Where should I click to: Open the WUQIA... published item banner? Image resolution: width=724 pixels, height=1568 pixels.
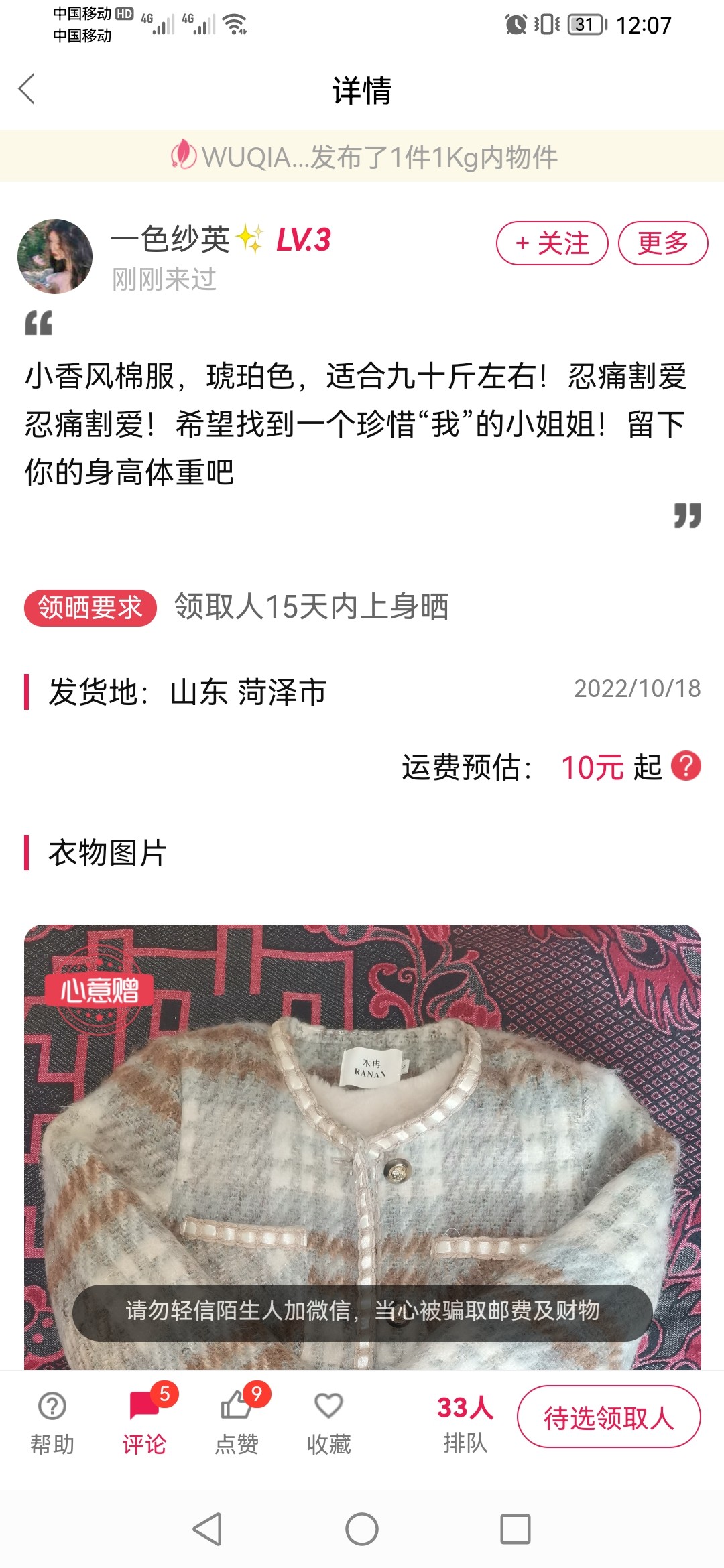pyautogui.click(x=362, y=157)
